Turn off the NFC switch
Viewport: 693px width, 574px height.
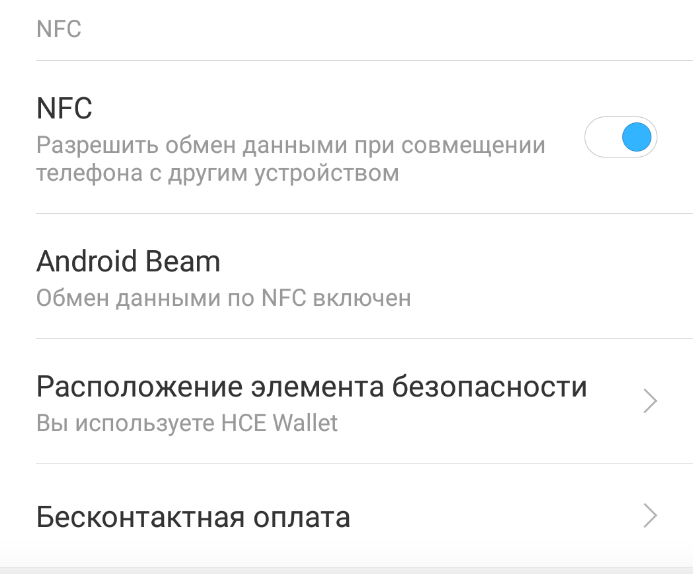[621, 138]
